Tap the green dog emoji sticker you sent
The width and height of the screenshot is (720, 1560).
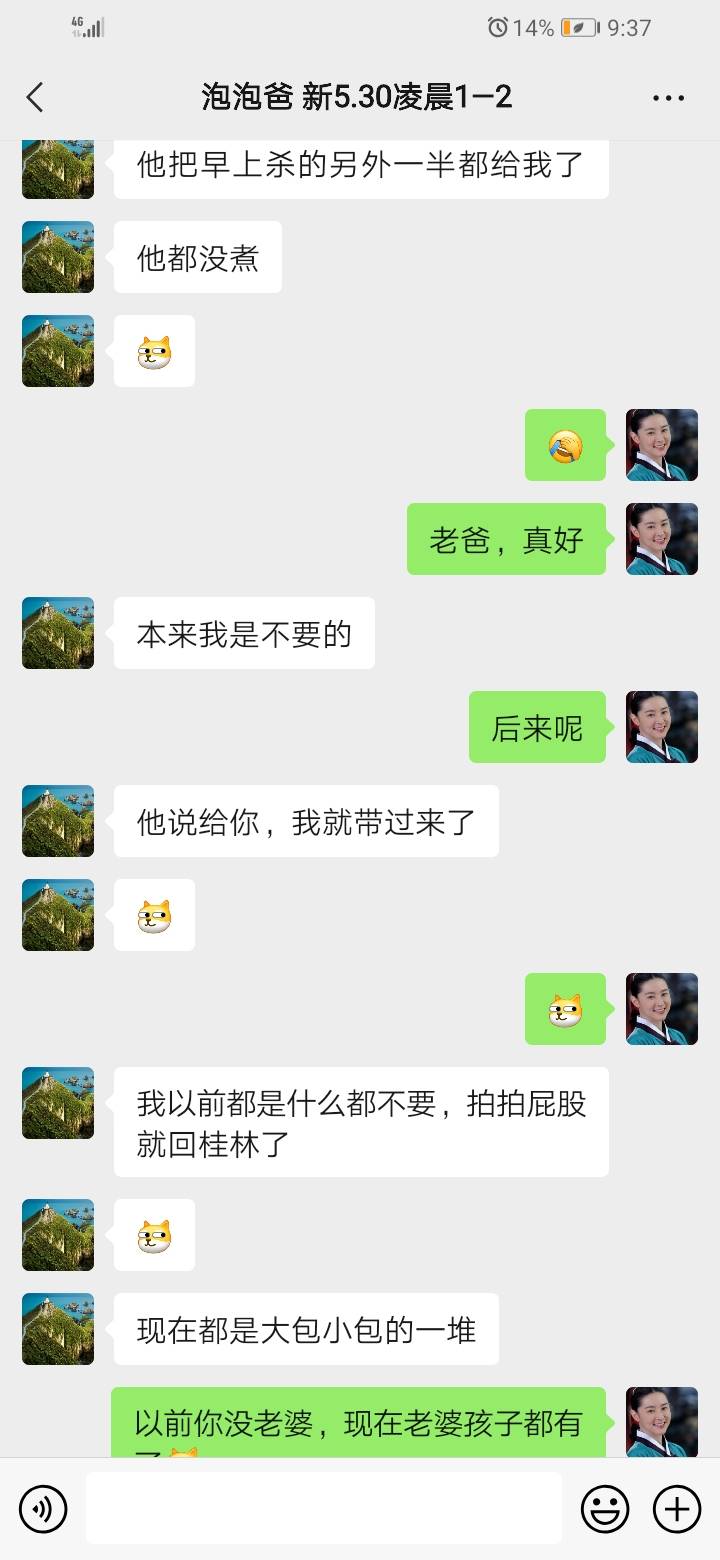(566, 1009)
